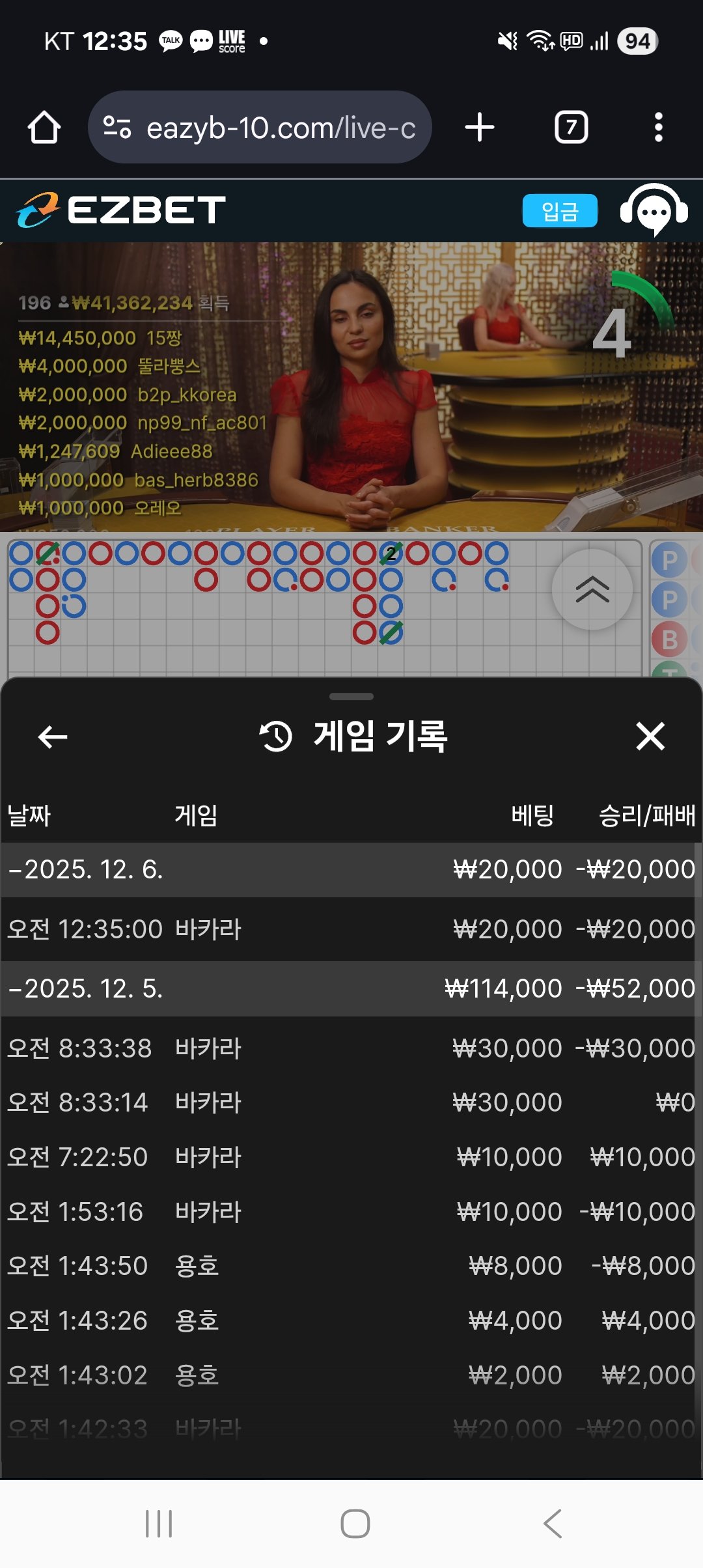Open the customer support chat headset icon
The image size is (703, 1568).
coord(654,211)
